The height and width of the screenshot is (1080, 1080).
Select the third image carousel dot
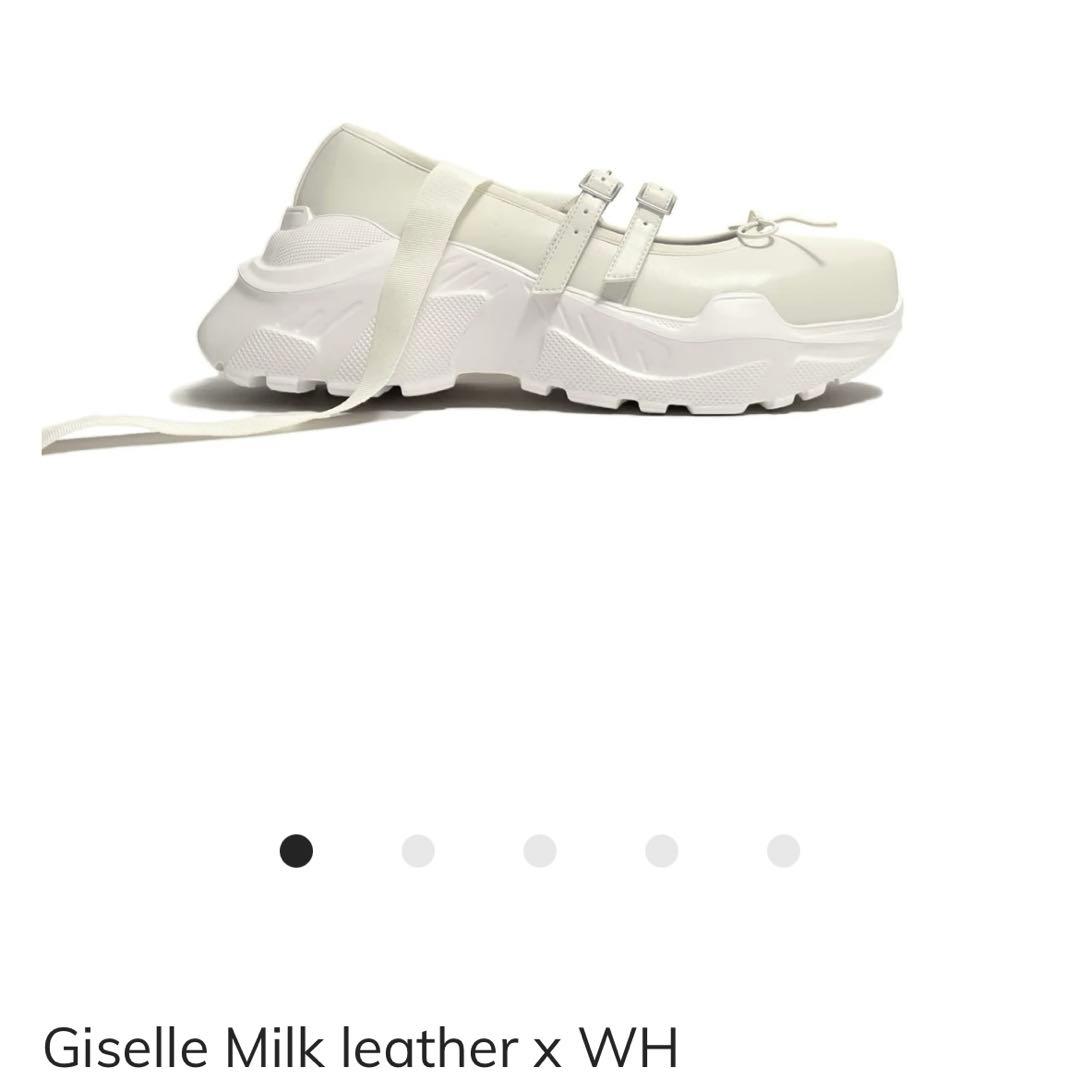tap(540, 851)
